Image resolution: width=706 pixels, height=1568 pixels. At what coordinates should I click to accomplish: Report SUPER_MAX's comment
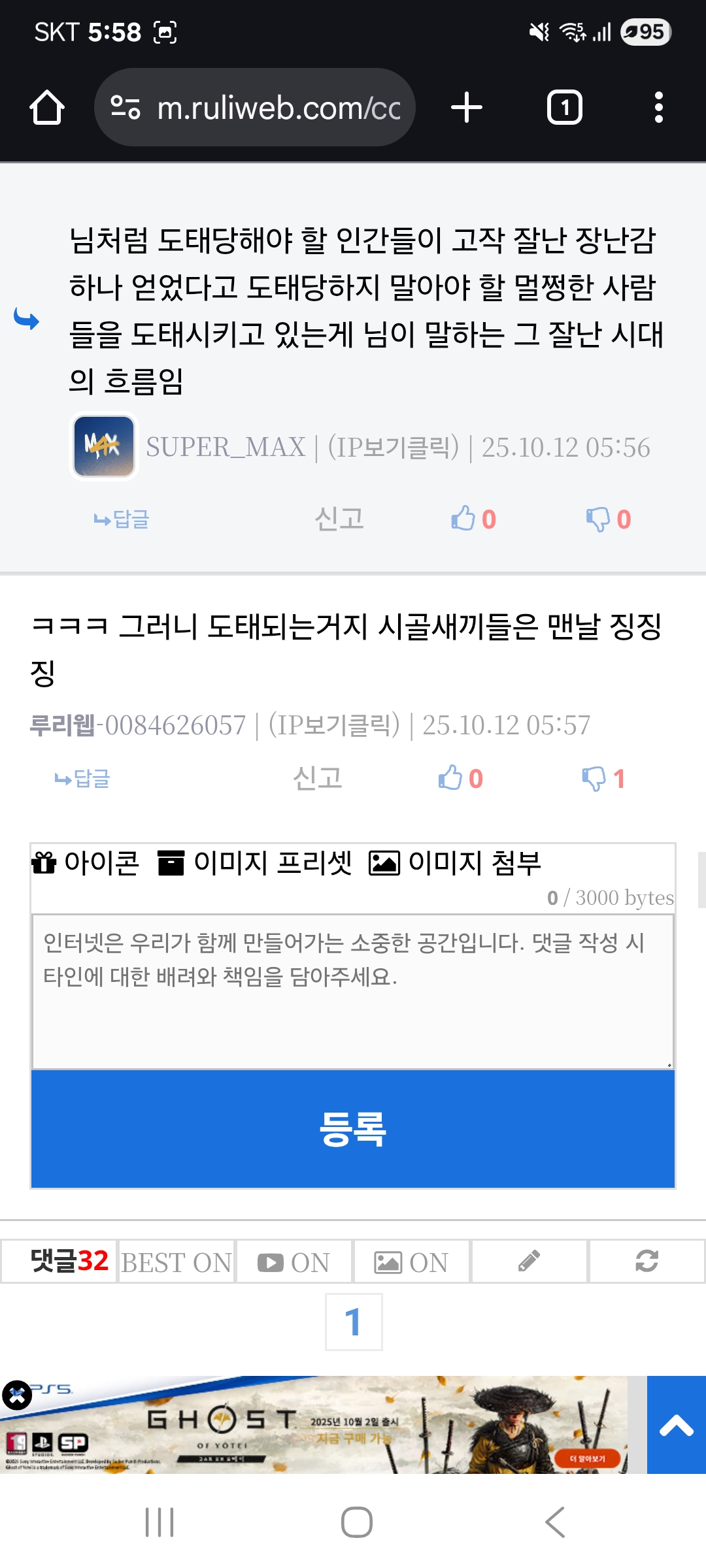pos(339,519)
